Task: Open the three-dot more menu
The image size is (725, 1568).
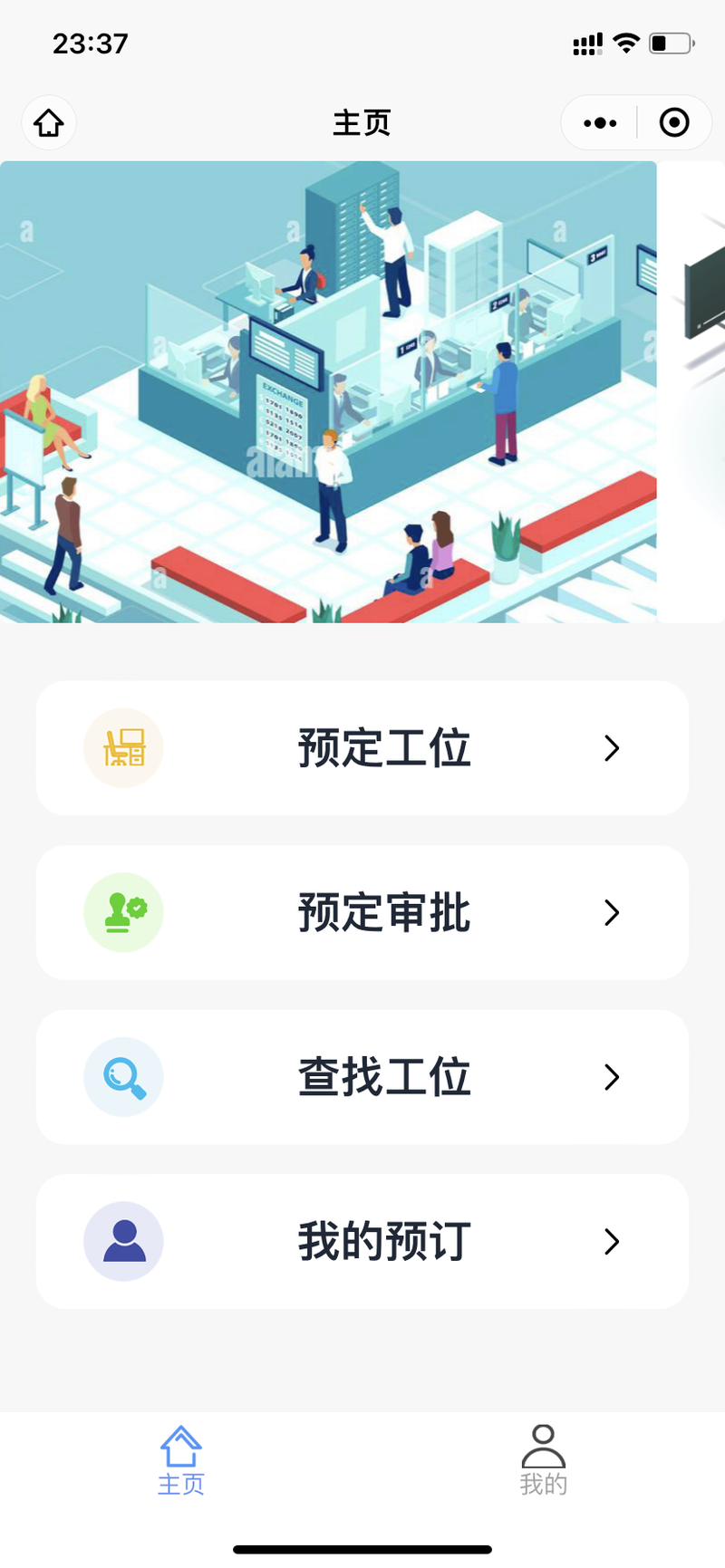Action: click(600, 122)
